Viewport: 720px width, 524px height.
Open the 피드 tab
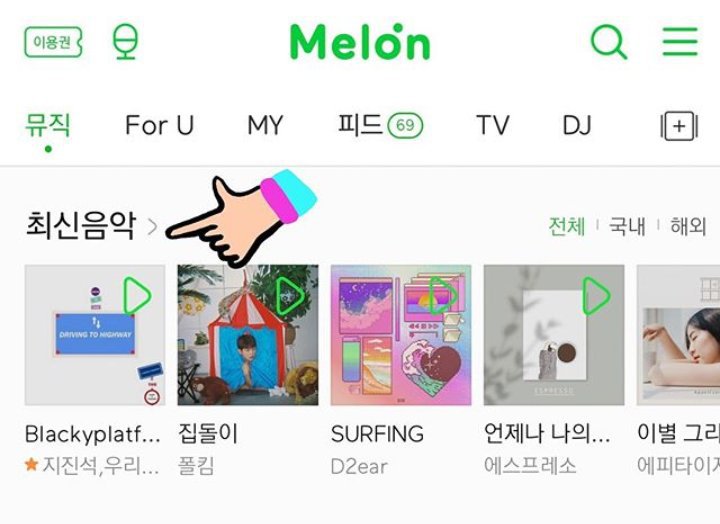point(379,126)
